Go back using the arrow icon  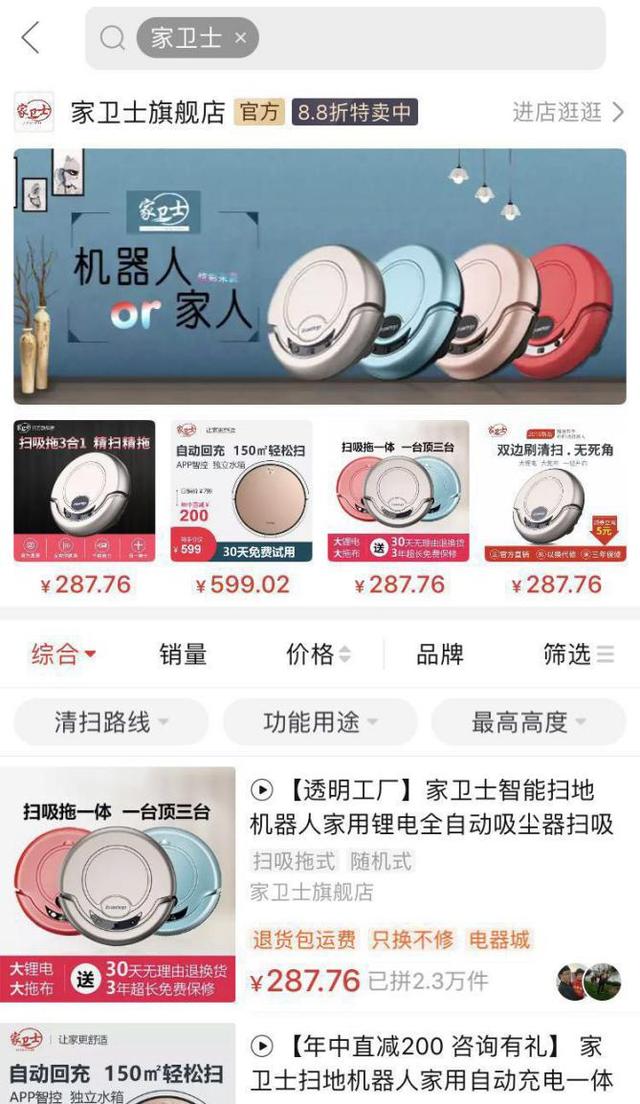(30, 38)
